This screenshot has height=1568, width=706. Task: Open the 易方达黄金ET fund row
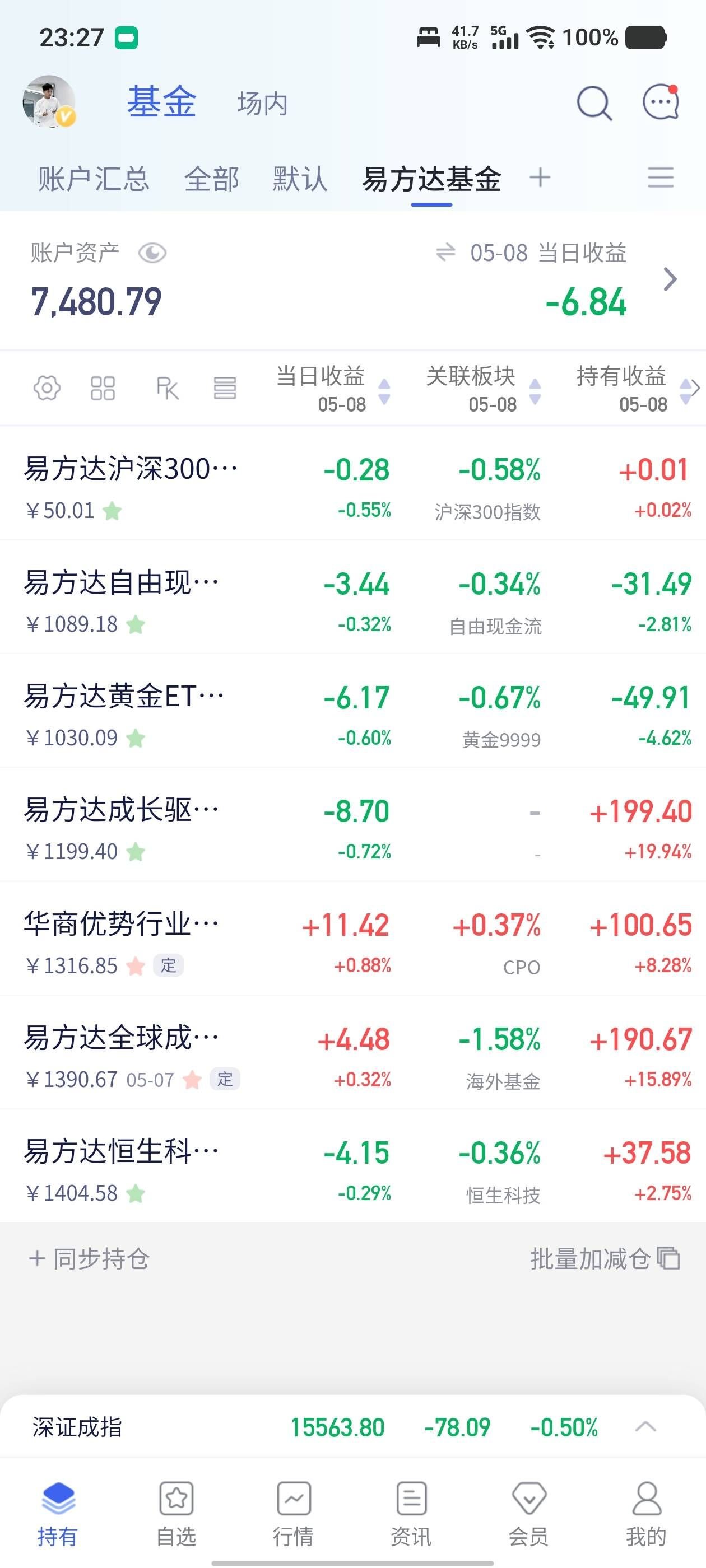[x=354, y=711]
